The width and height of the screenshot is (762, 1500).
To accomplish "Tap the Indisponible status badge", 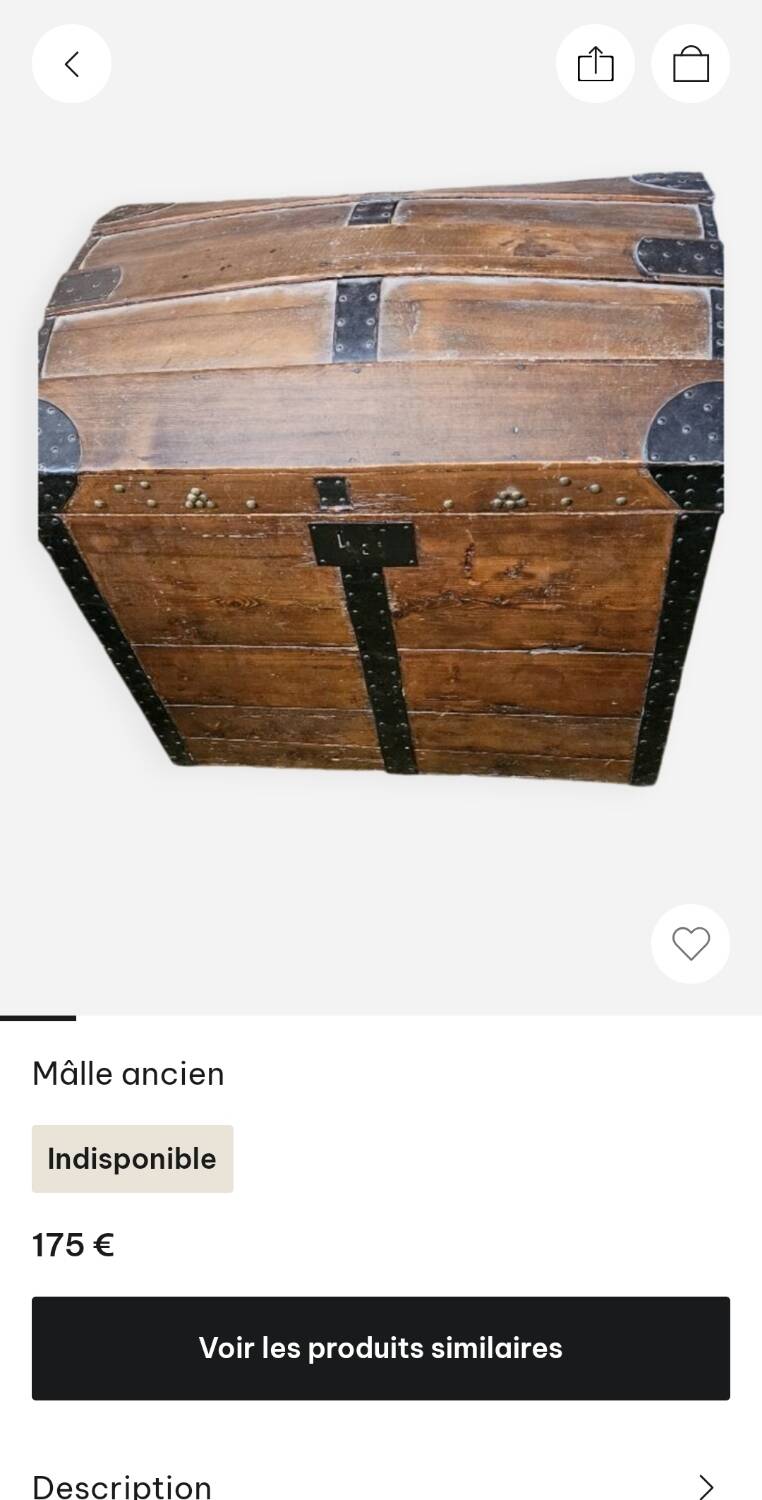I will 132,1158.
